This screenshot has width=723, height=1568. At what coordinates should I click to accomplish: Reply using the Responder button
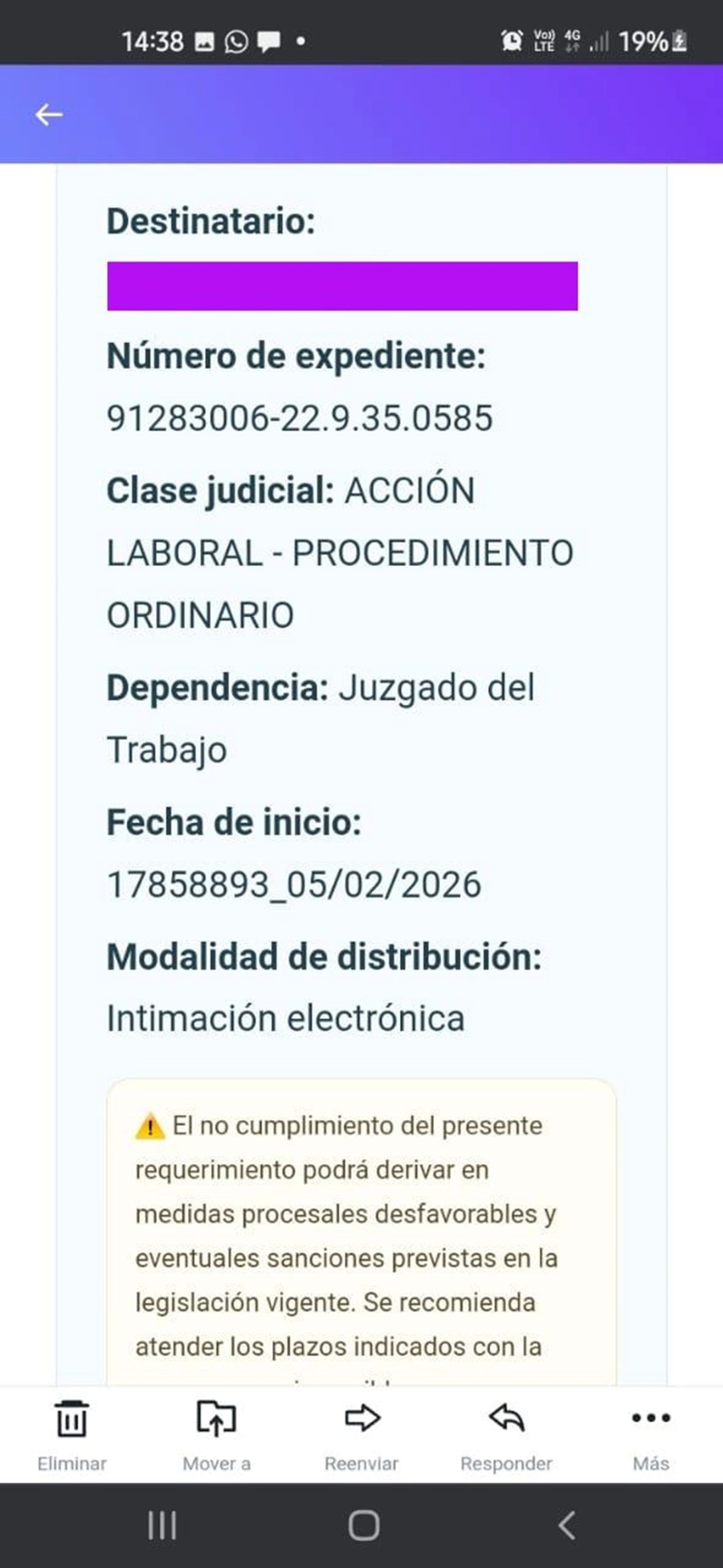(x=506, y=1435)
